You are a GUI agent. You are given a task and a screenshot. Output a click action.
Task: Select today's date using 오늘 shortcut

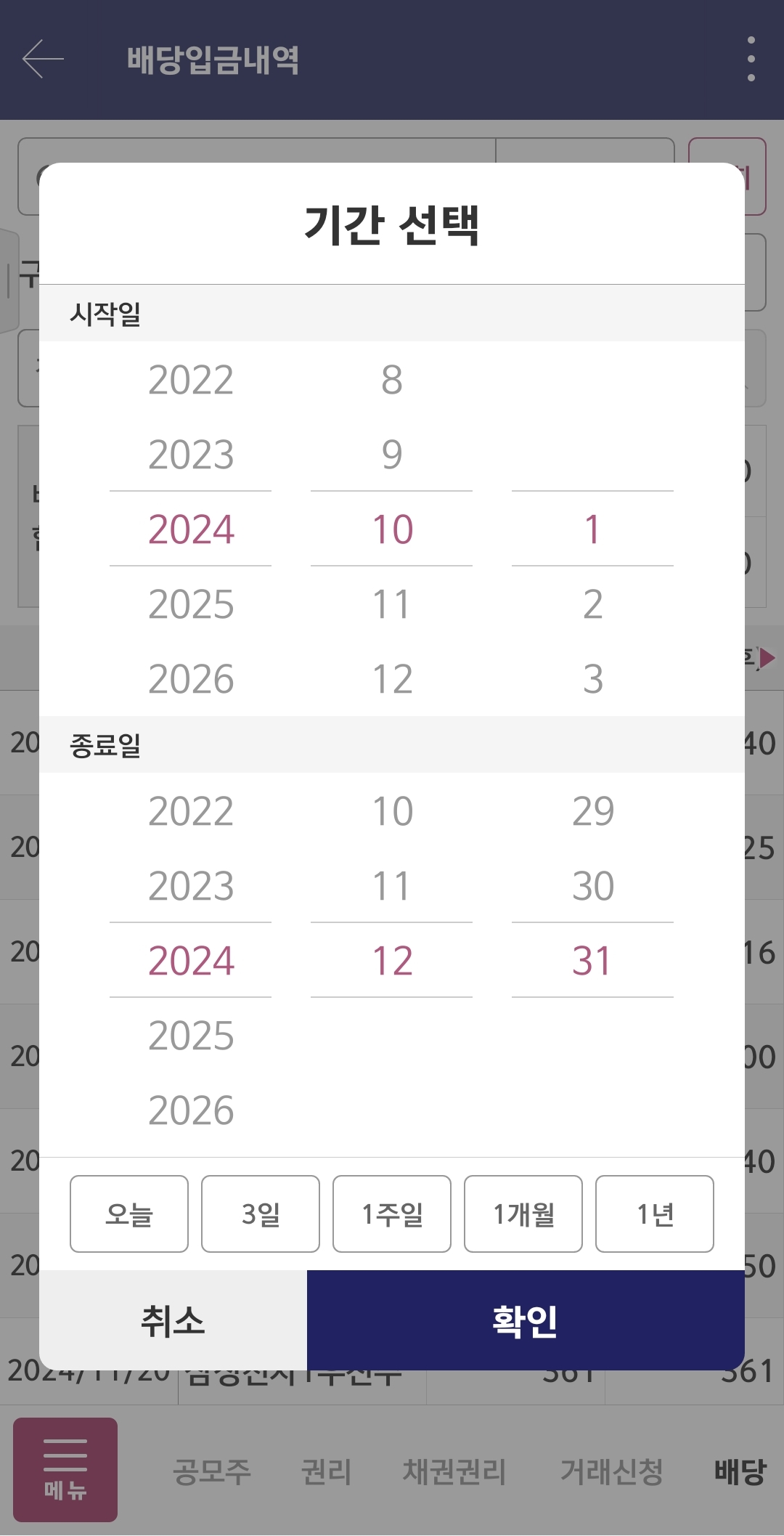[128, 1214]
